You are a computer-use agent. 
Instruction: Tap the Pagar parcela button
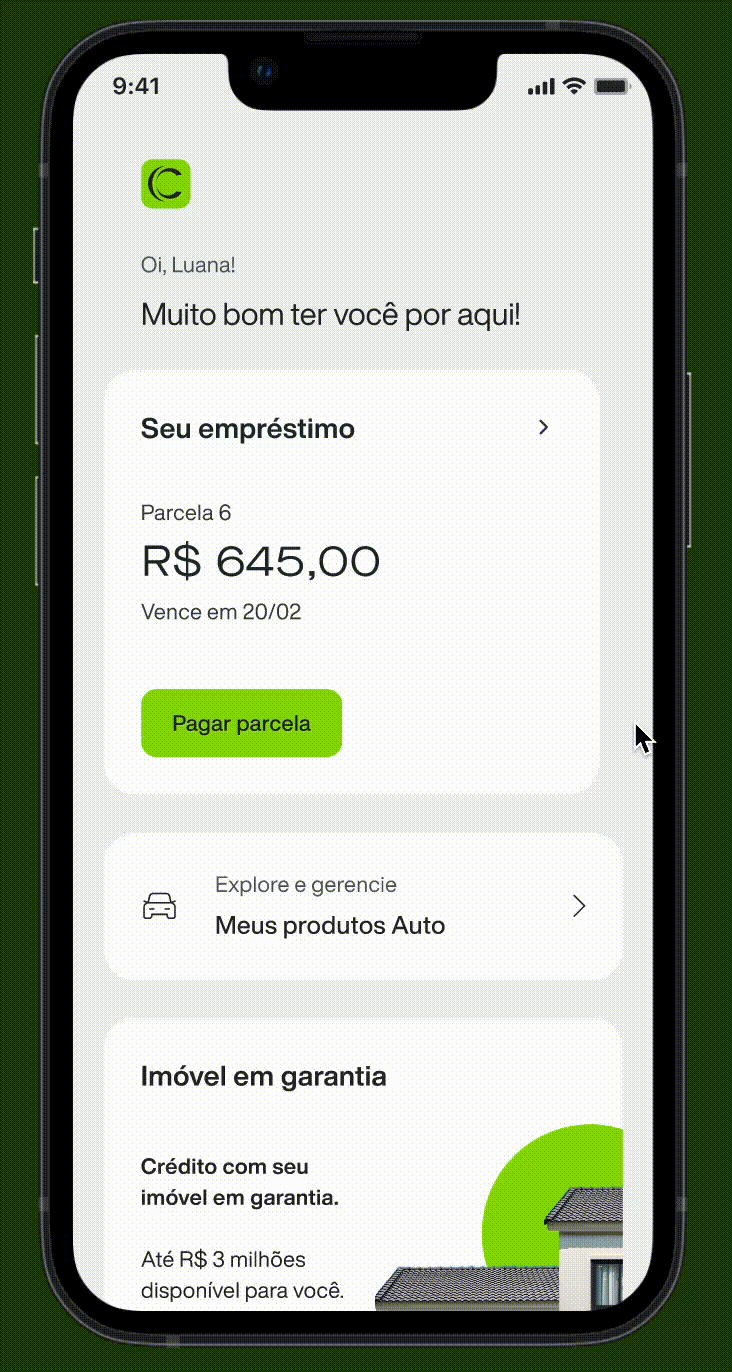241,723
